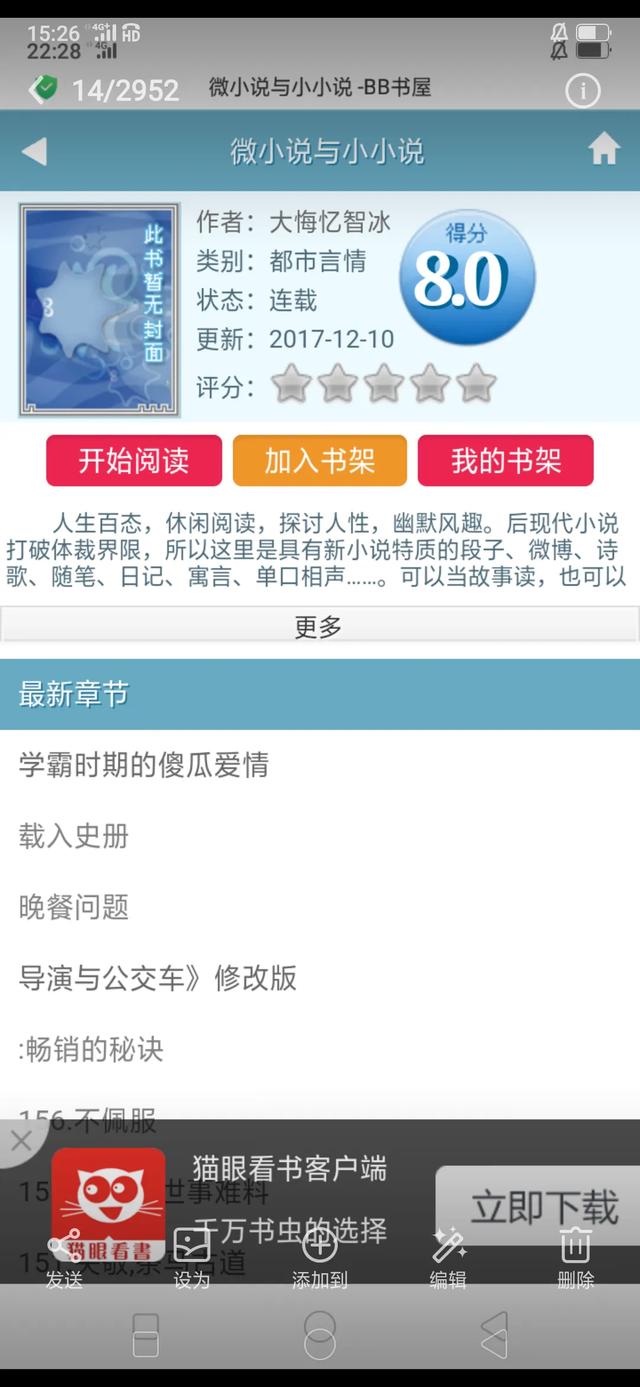
Task: Open the photo details info icon
Action: [582, 91]
